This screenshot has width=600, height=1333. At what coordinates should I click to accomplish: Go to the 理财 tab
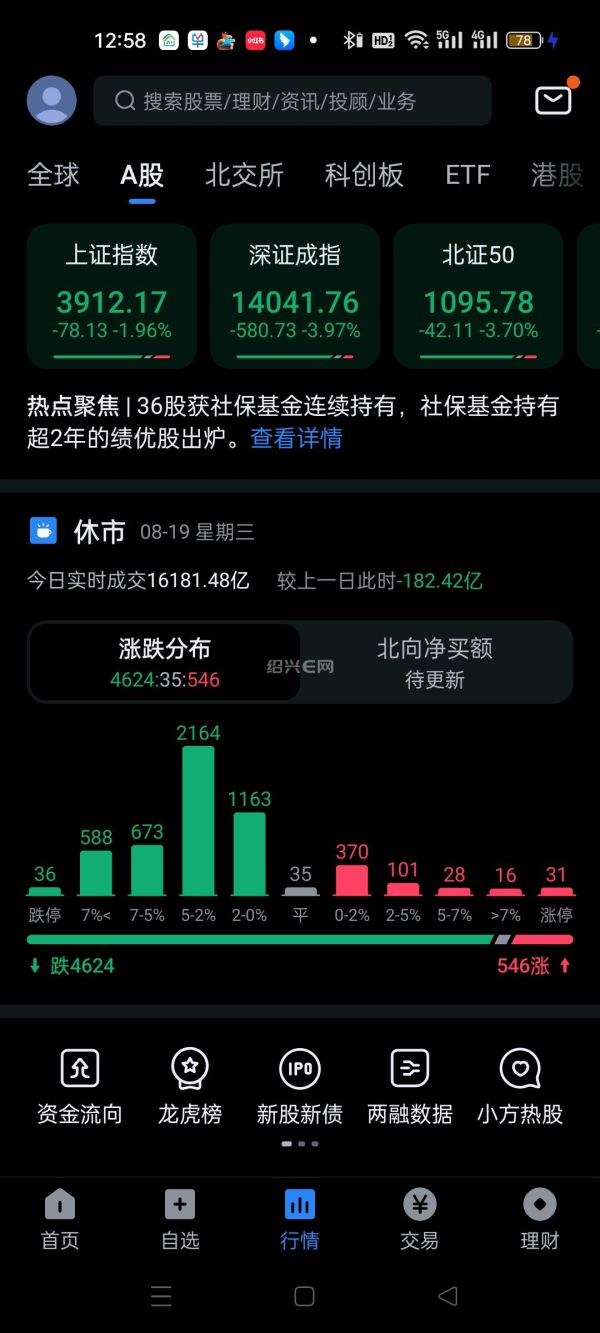point(540,1220)
